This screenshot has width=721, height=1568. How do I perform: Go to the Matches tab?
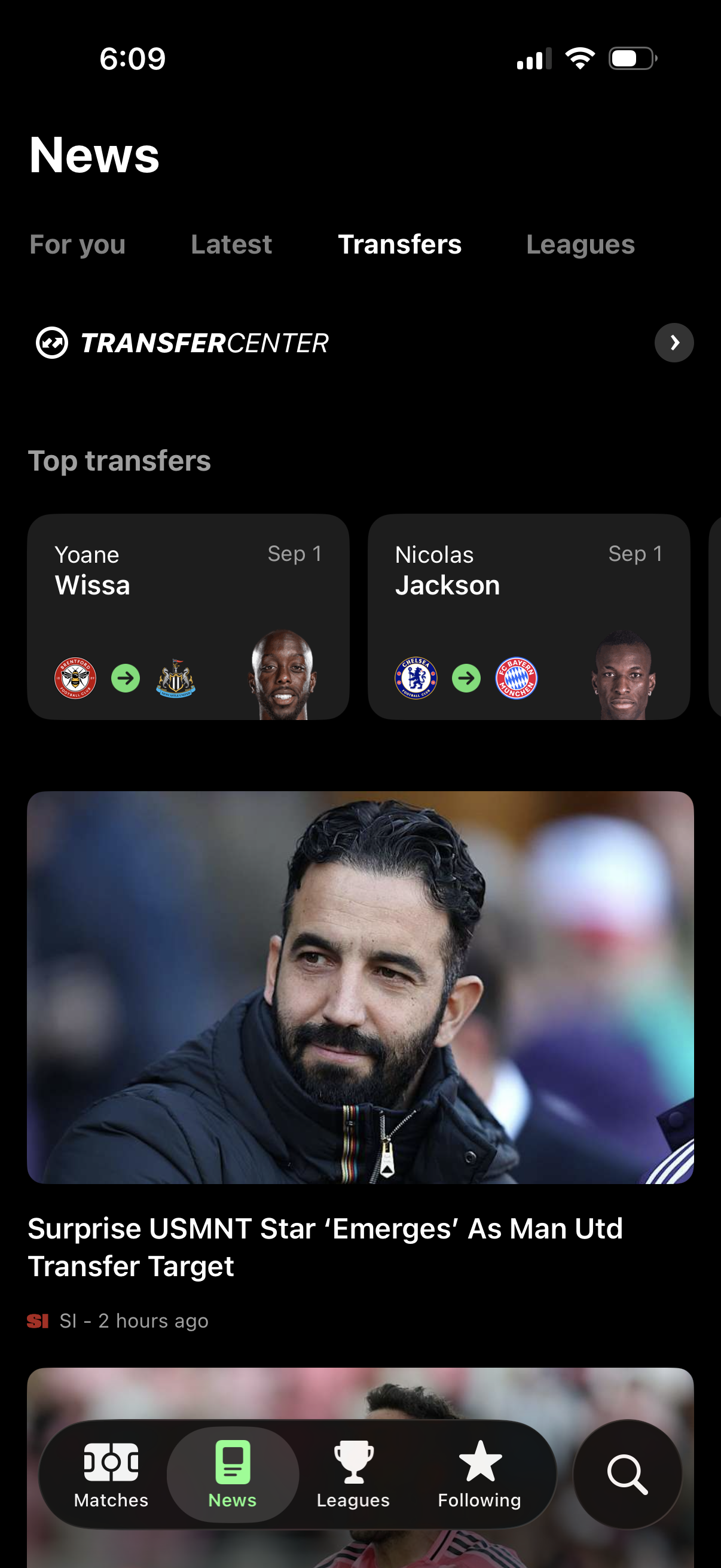[x=111, y=1474]
